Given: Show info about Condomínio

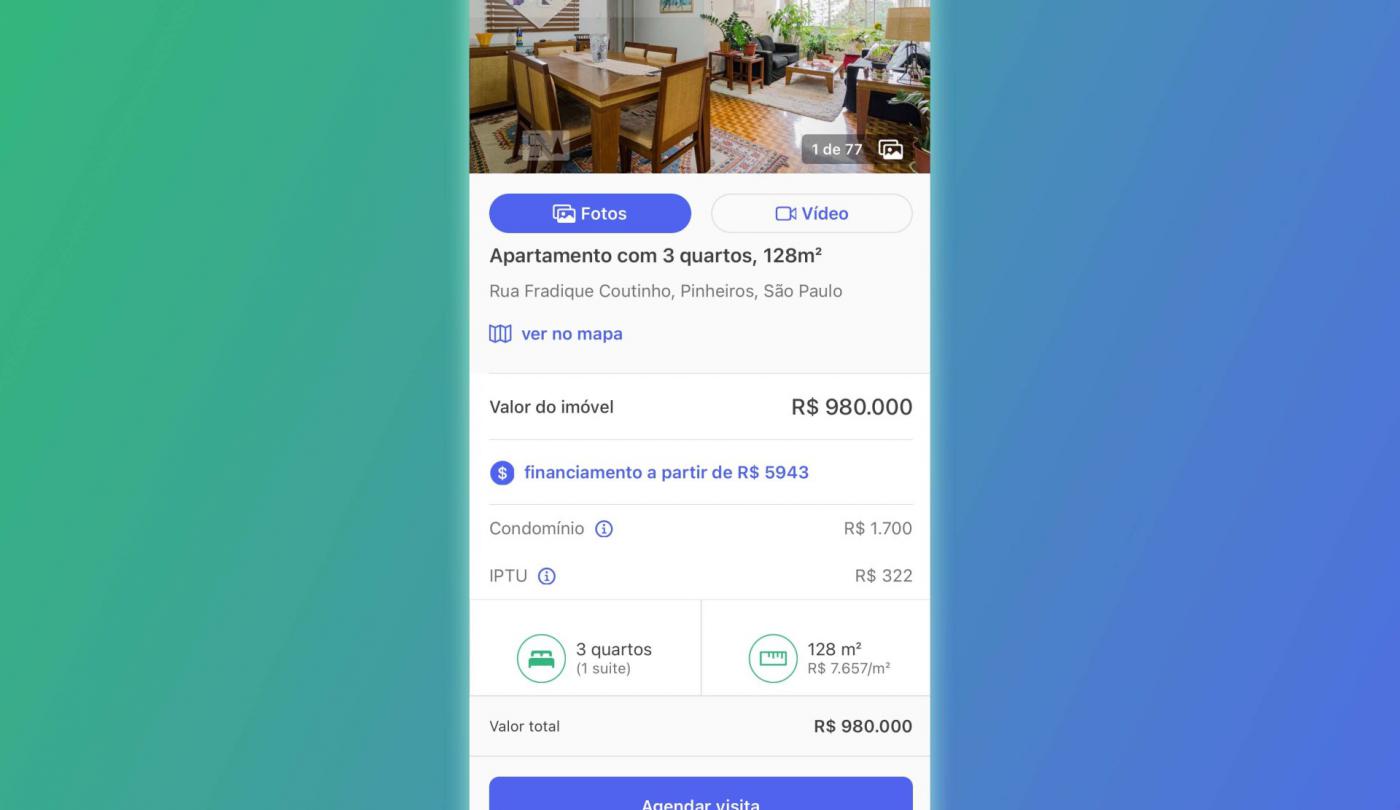Looking at the screenshot, I should coord(604,529).
